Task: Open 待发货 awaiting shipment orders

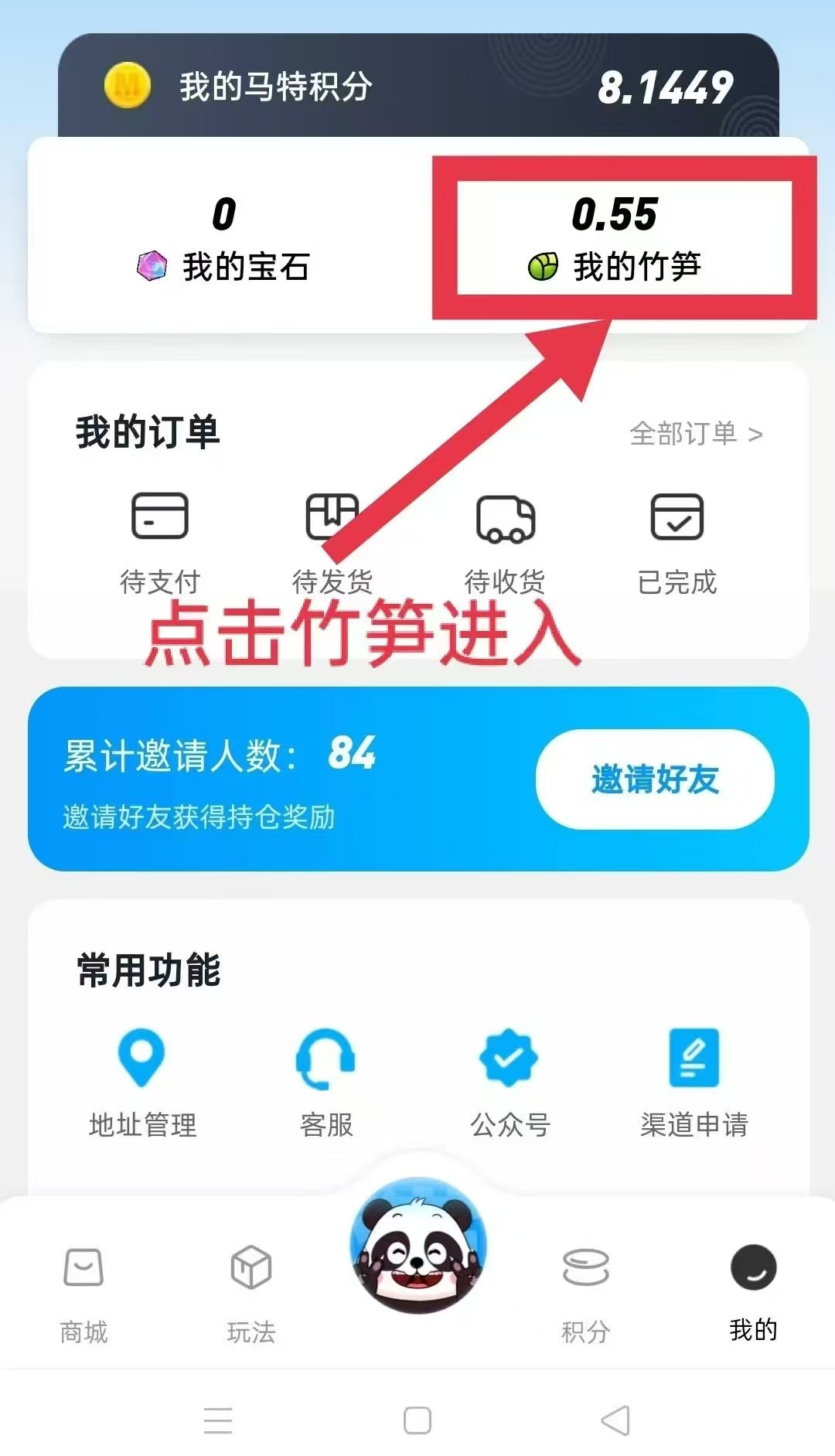Action: pyautogui.click(x=331, y=541)
